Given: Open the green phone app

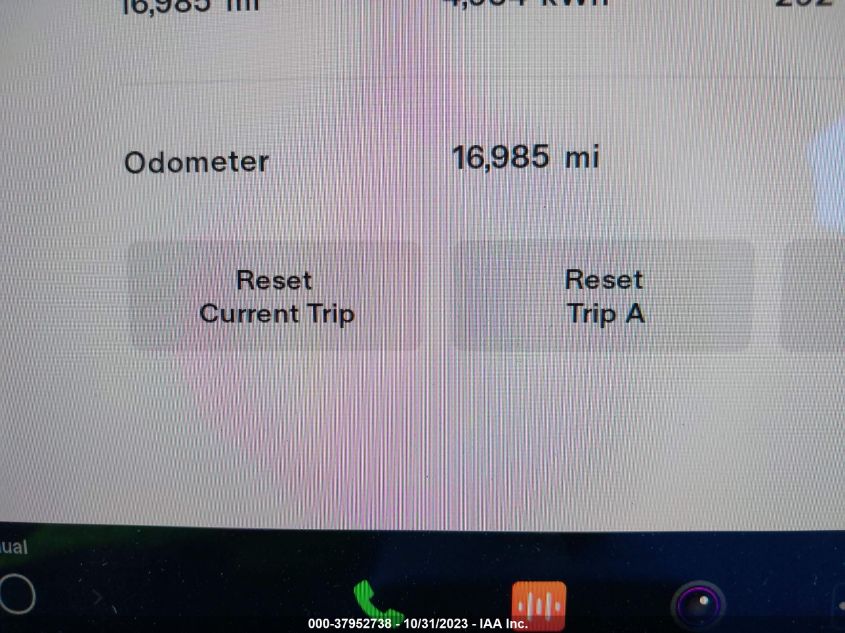Looking at the screenshot, I should tap(376, 602).
